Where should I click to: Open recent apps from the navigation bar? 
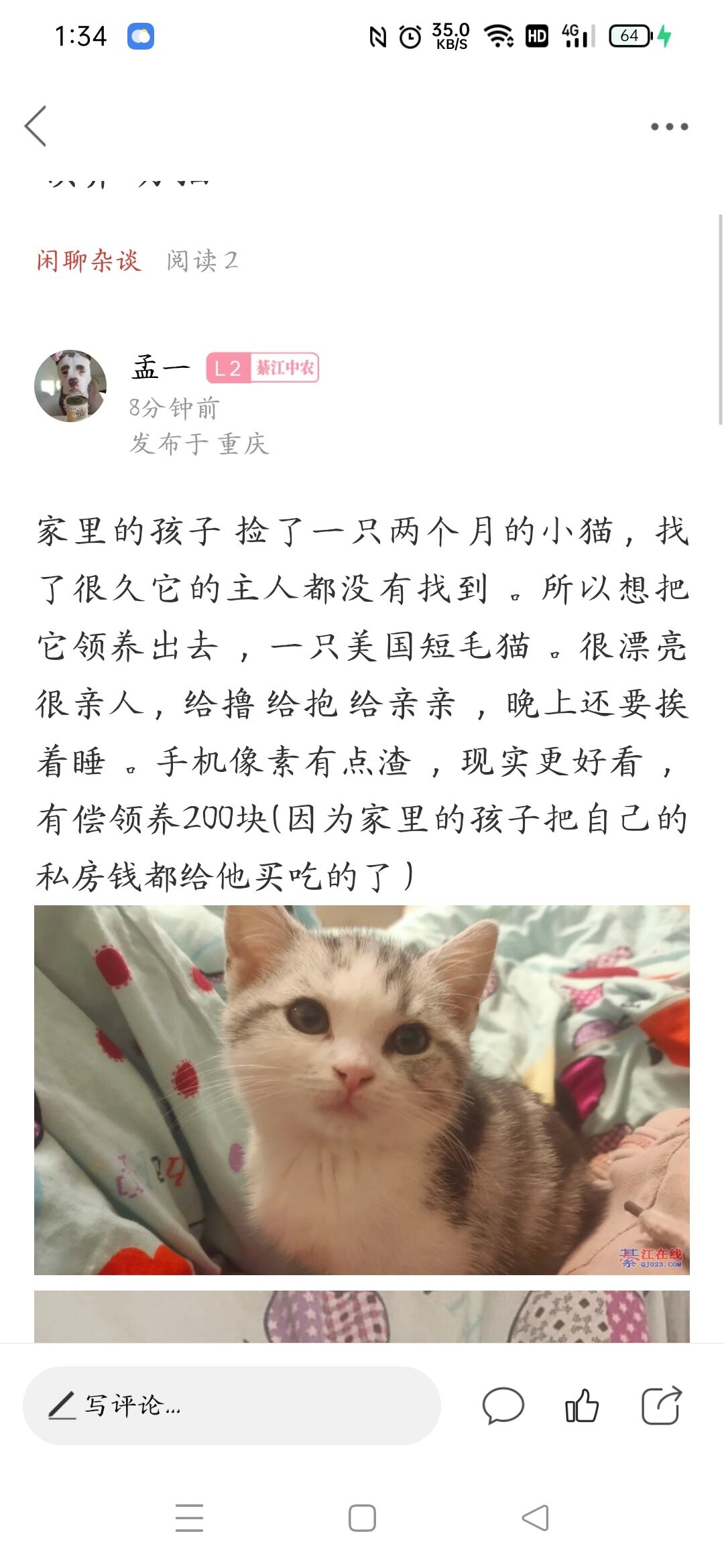pyautogui.click(x=189, y=1518)
